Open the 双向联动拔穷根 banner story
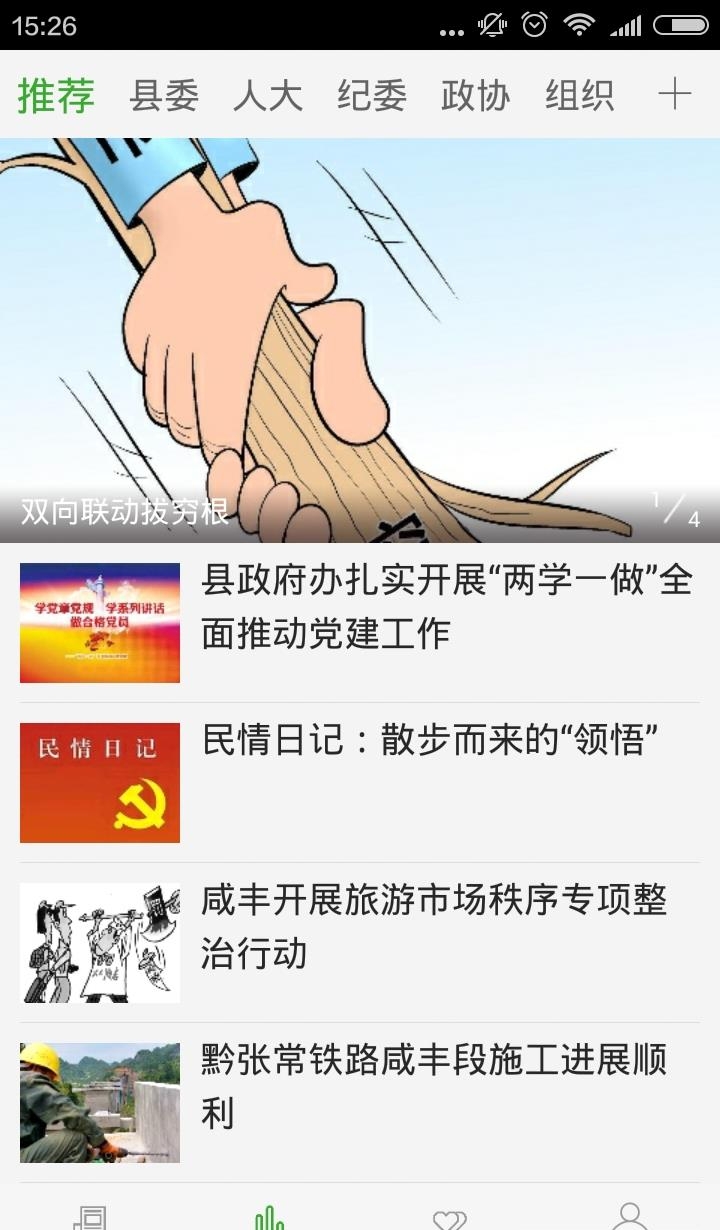 tap(360, 340)
